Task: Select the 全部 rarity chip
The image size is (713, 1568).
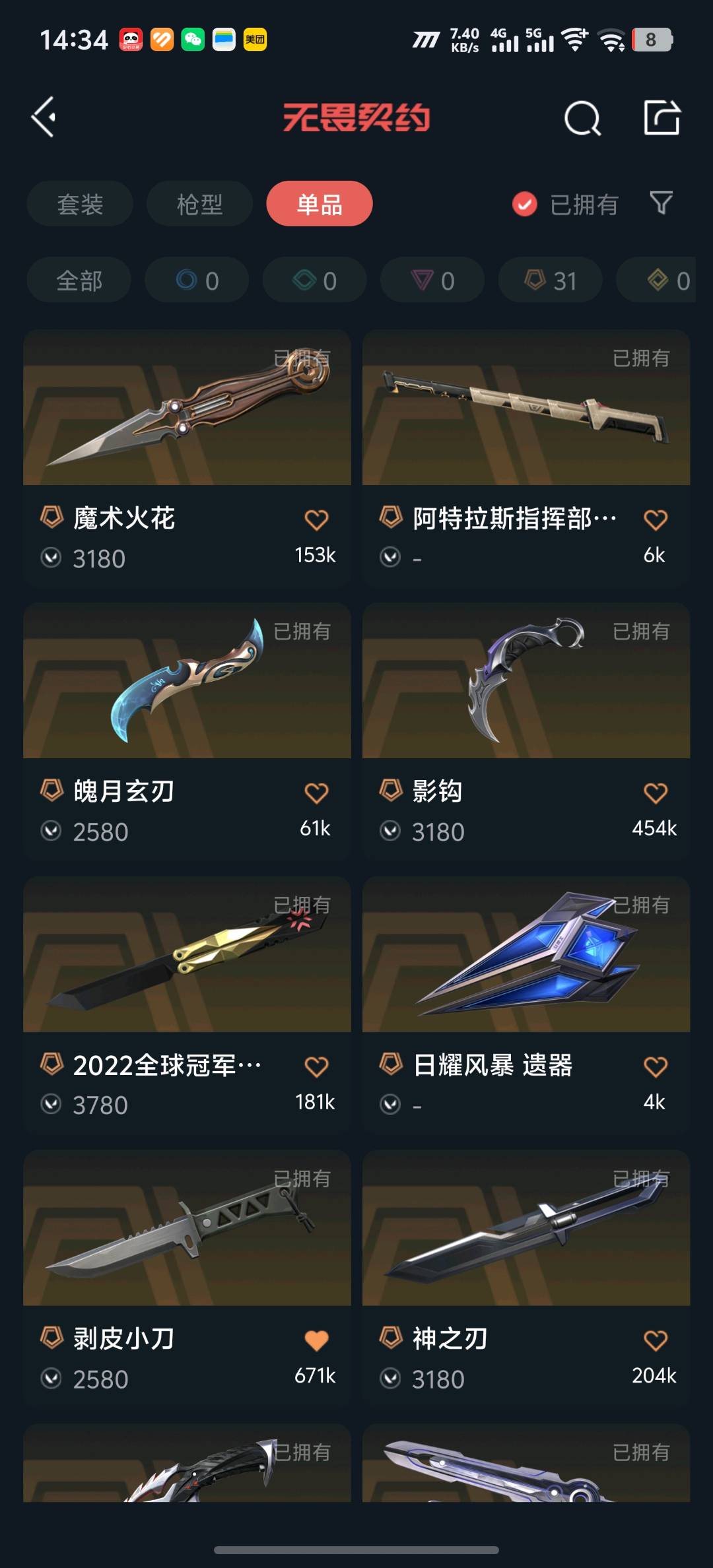Action: point(79,280)
